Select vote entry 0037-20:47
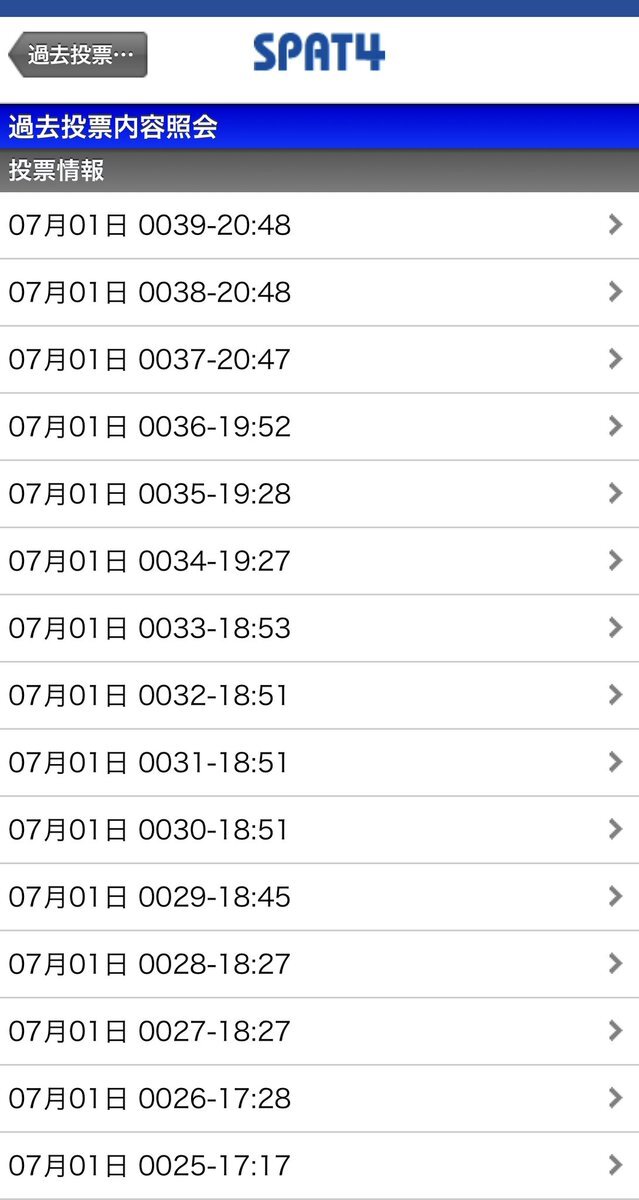Viewport: 639px width, 1200px height. pyautogui.click(x=319, y=359)
